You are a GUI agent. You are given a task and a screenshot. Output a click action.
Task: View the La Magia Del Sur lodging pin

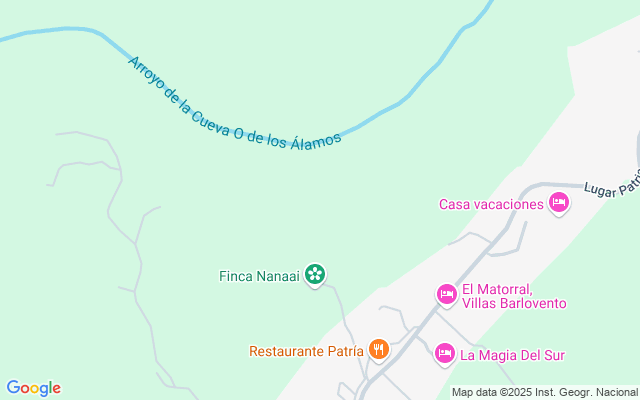point(445,353)
